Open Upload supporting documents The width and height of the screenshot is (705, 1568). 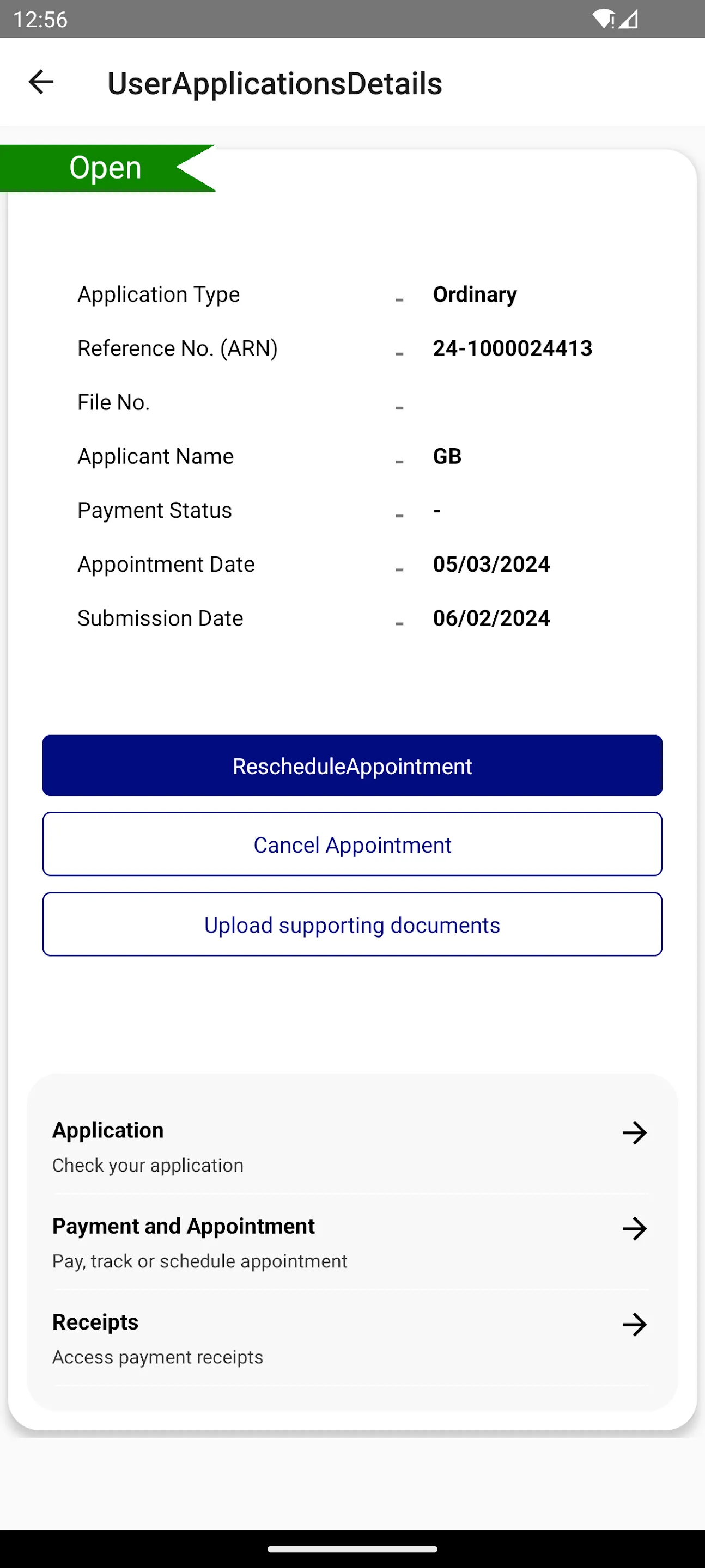351,924
